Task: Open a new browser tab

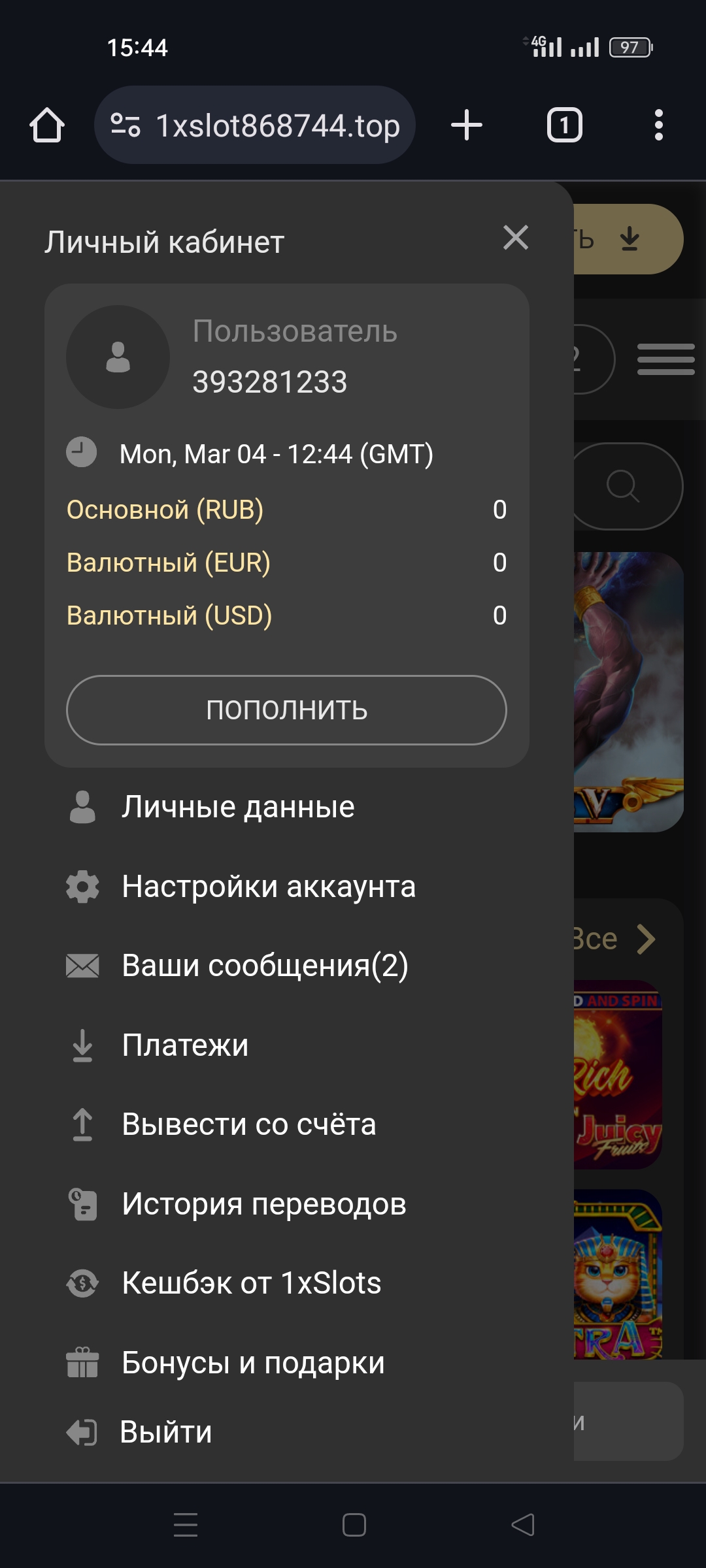Action: tap(467, 125)
